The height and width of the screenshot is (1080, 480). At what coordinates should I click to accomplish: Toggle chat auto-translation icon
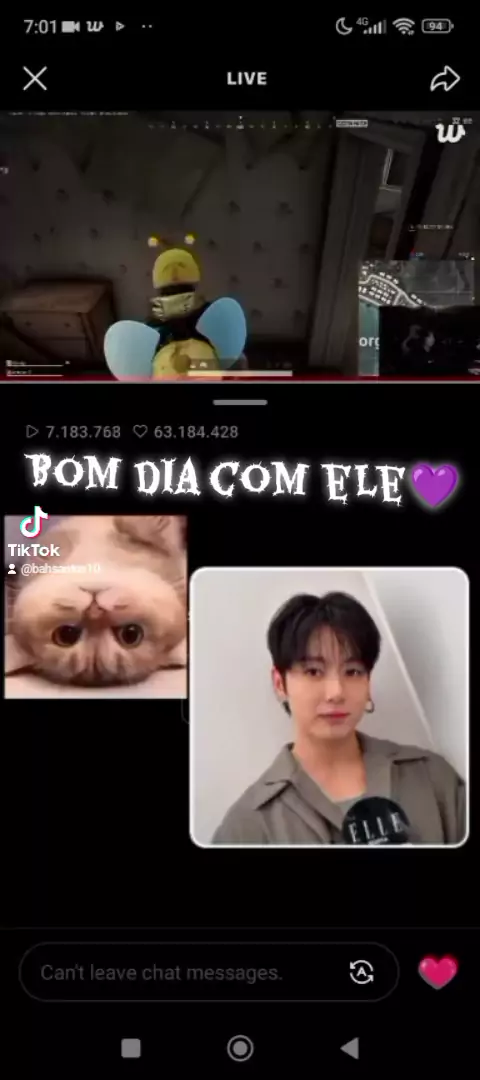(362, 973)
